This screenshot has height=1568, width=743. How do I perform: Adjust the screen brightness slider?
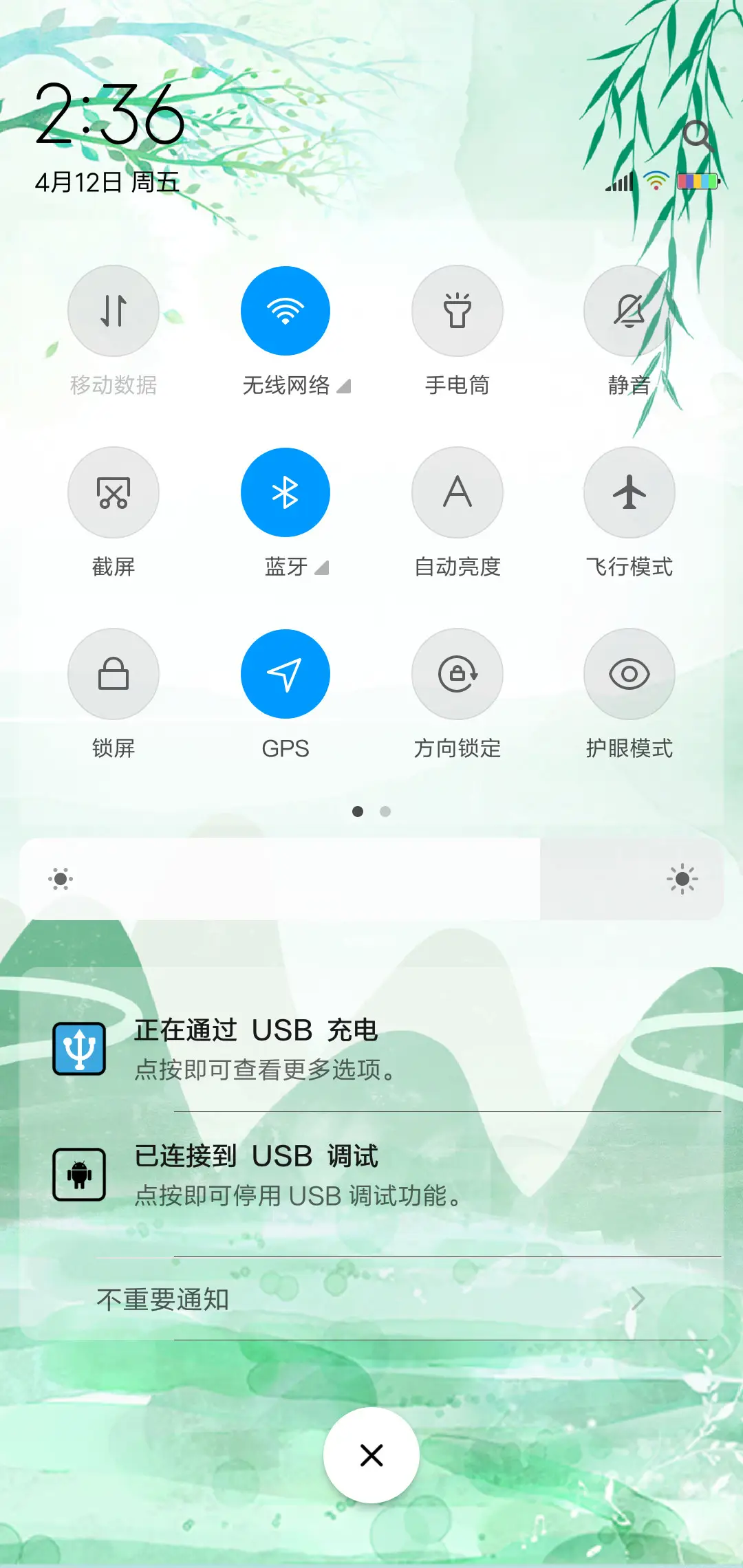click(371, 878)
